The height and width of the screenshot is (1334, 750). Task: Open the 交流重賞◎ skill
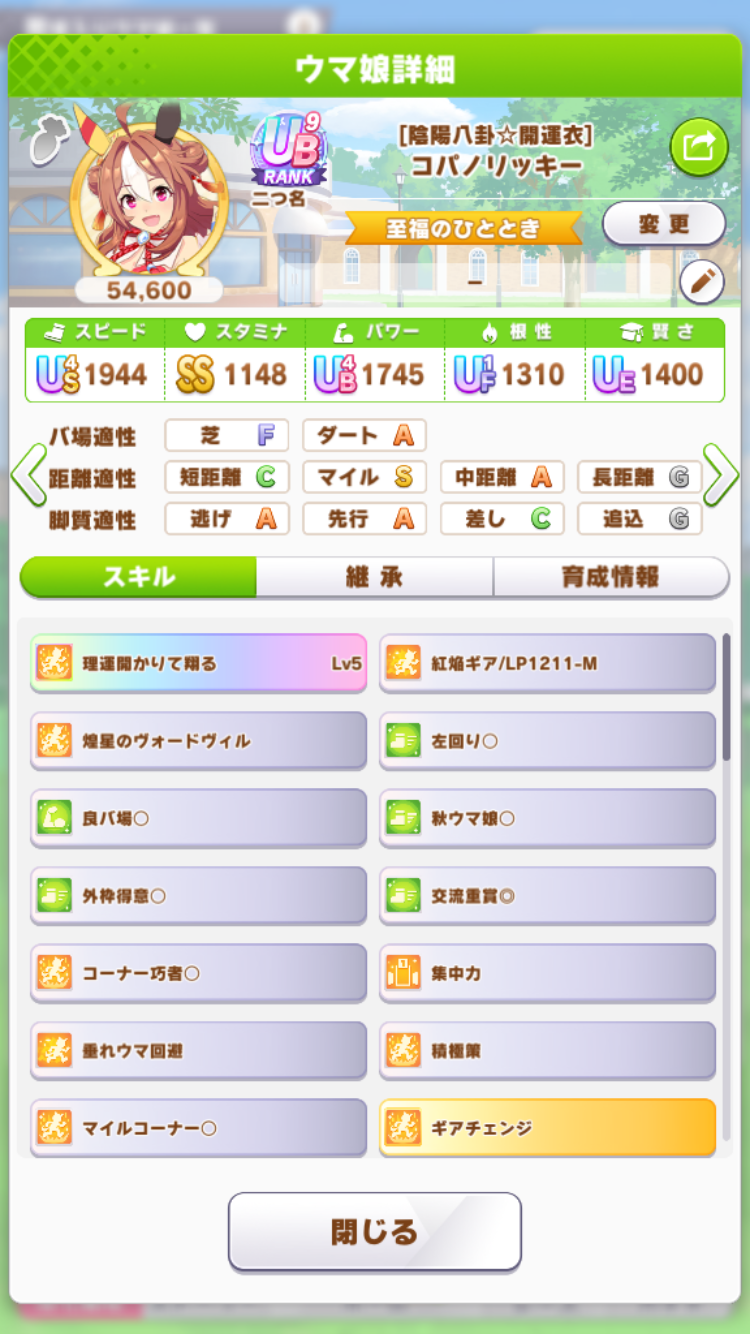547,896
